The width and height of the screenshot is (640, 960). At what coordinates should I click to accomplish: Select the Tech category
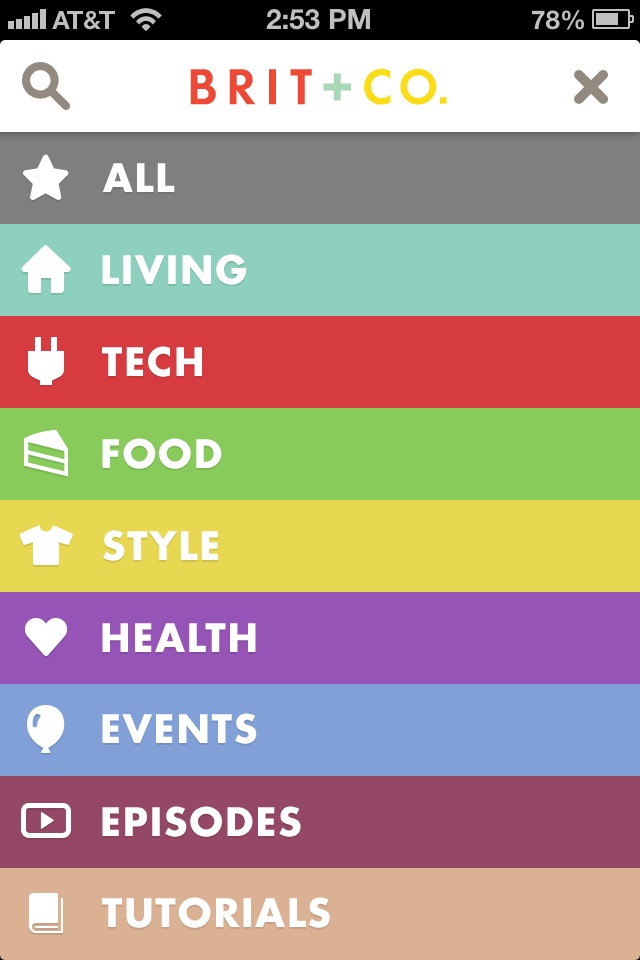tap(320, 362)
